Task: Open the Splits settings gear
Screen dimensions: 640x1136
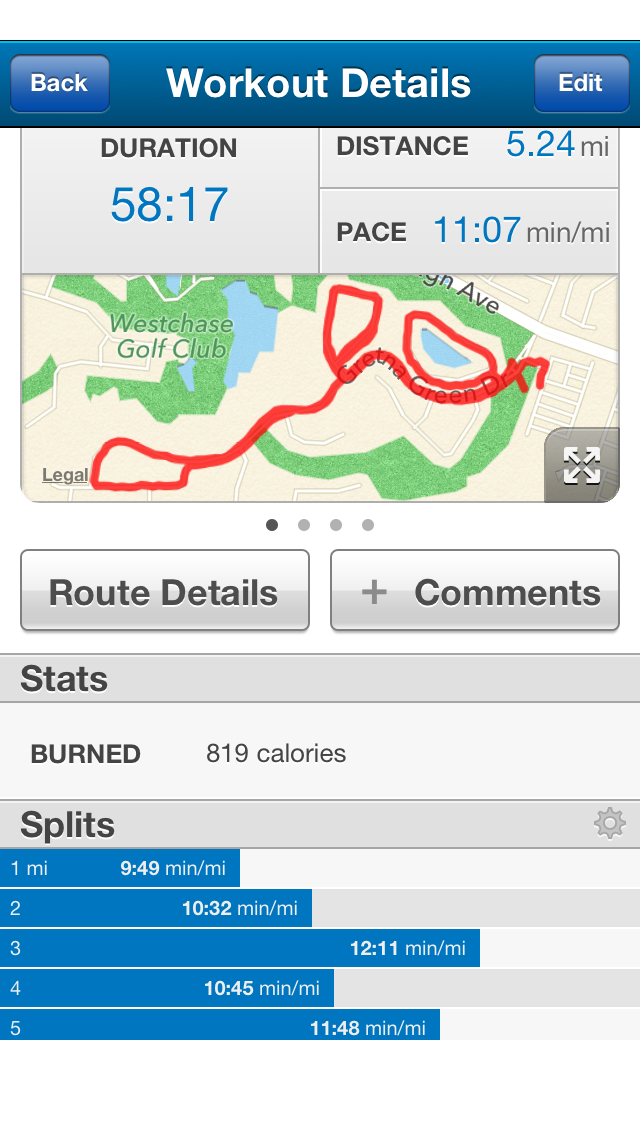Action: [609, 824]
